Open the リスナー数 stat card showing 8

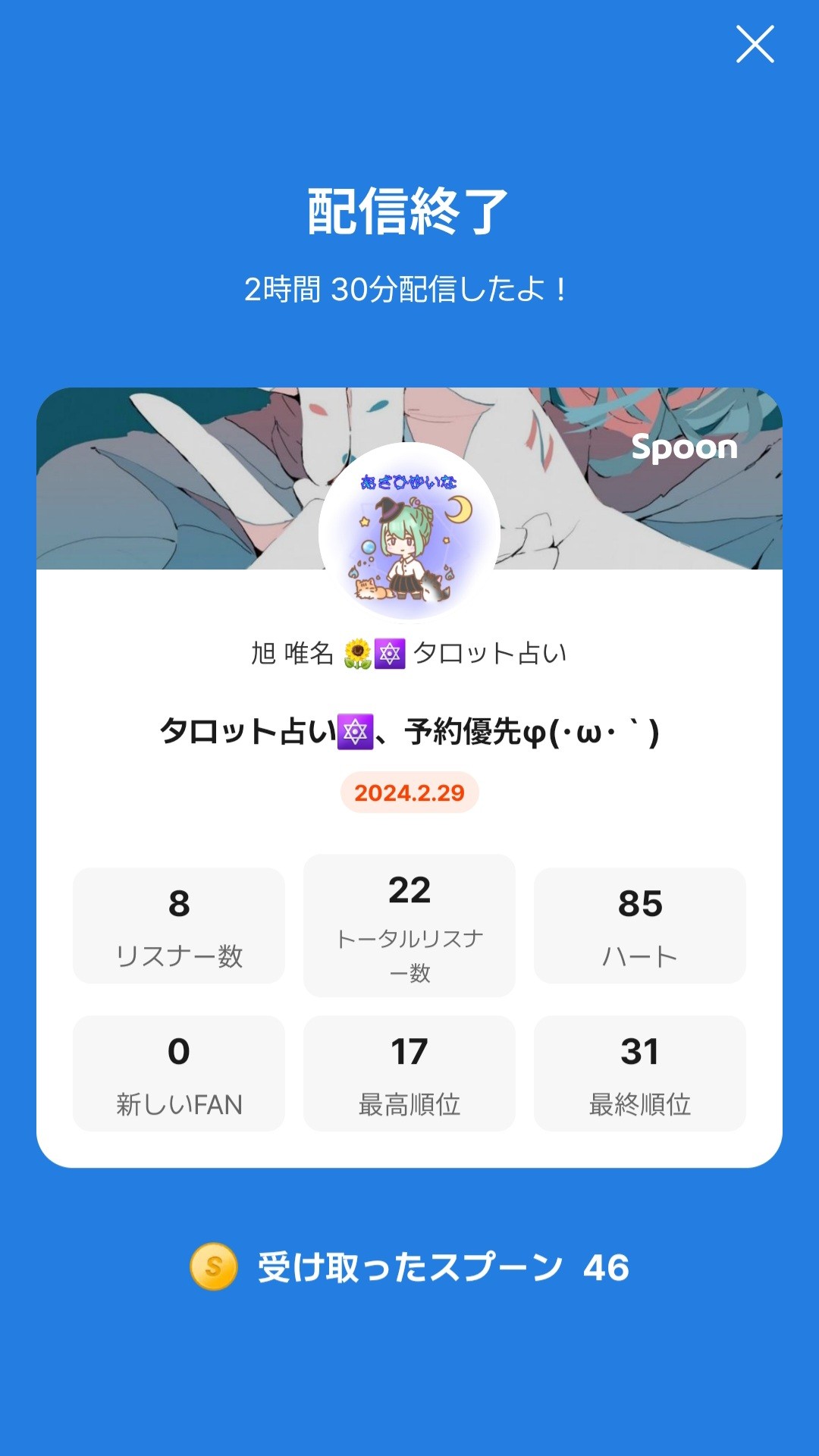click(178, 925)
